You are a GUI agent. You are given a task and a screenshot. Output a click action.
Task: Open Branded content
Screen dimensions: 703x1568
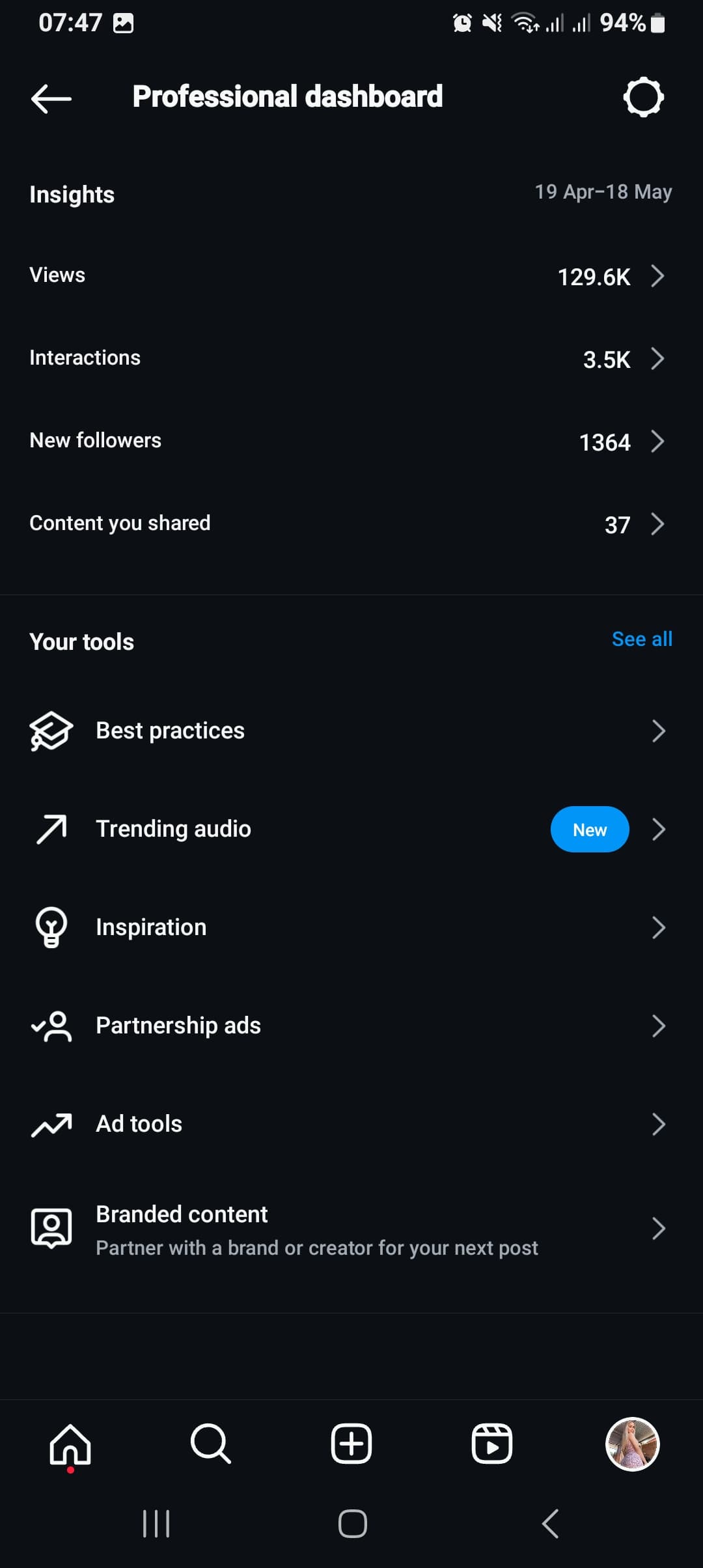[x=351, y=1229]
